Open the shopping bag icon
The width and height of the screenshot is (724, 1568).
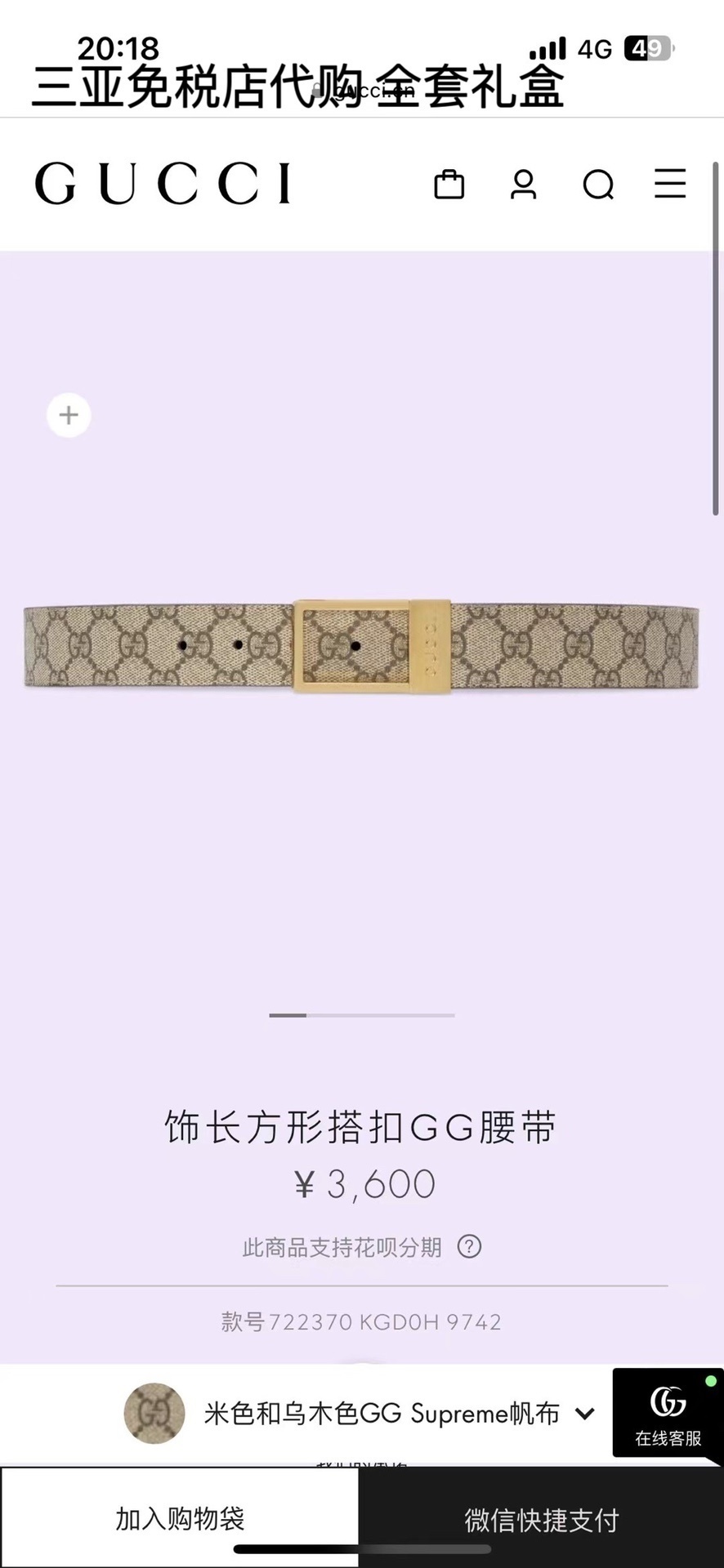[x=449, y=185]
